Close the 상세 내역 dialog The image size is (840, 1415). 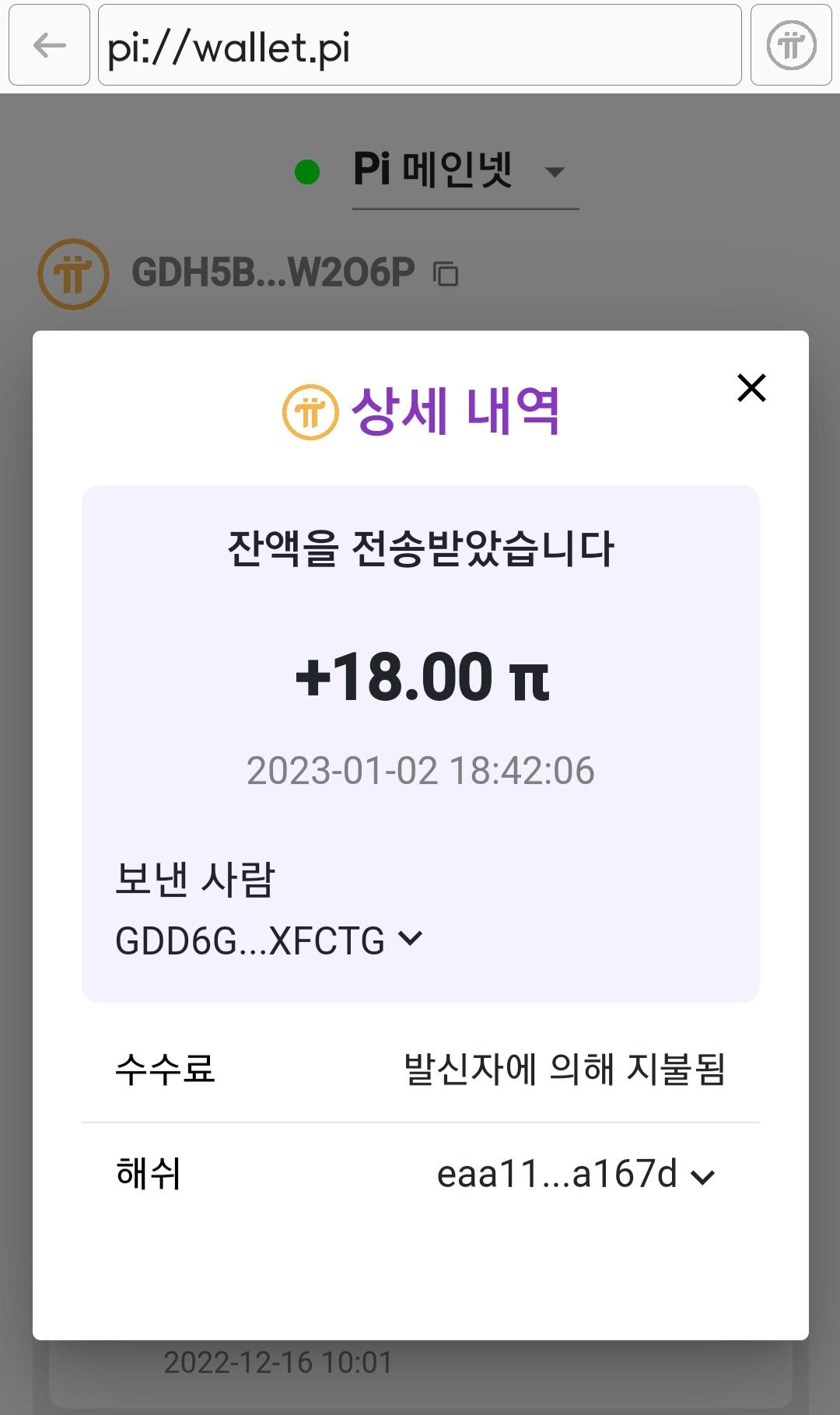coord(751,387)
